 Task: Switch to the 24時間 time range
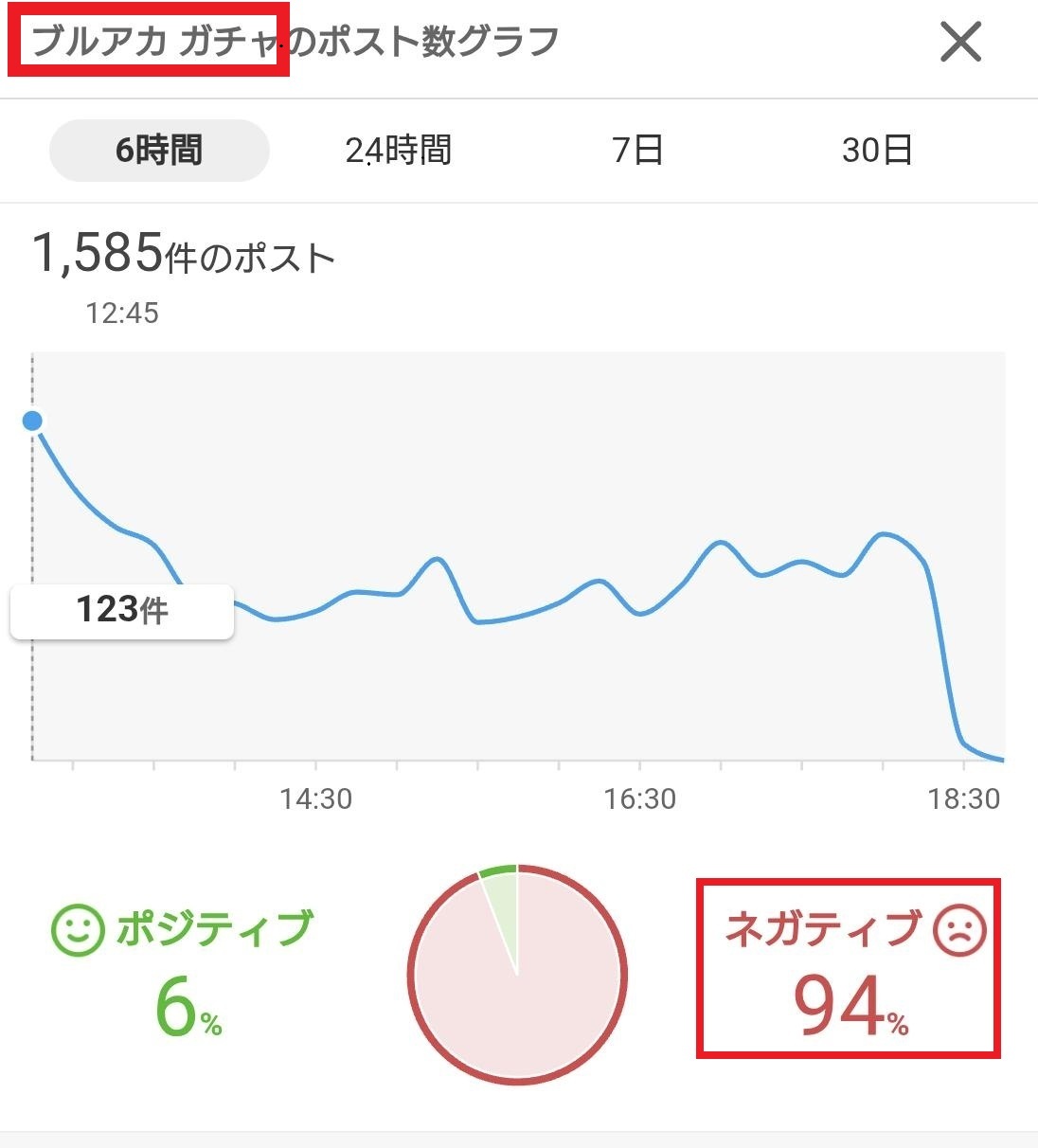tap(399, 151)
